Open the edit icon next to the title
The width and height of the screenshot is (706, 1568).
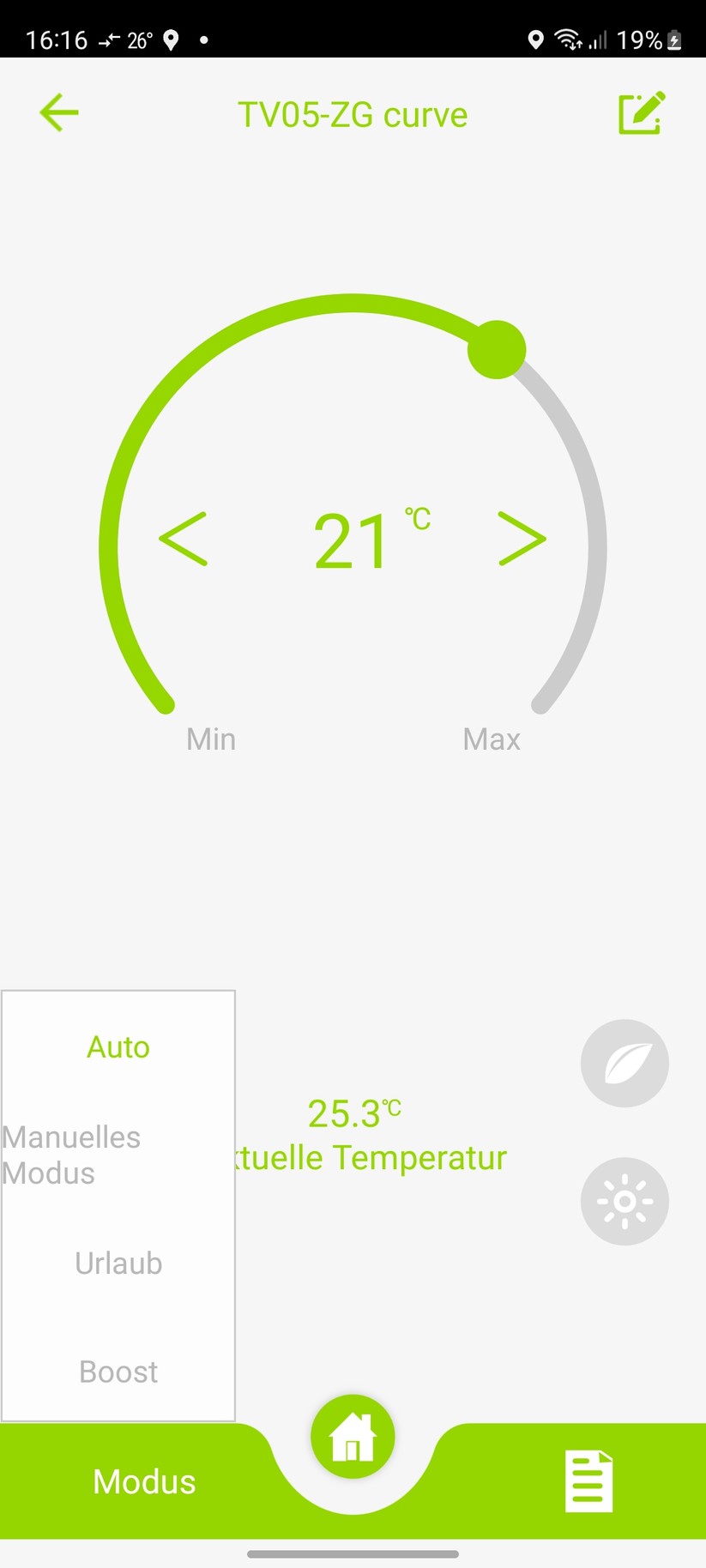(x=642, y=112)
